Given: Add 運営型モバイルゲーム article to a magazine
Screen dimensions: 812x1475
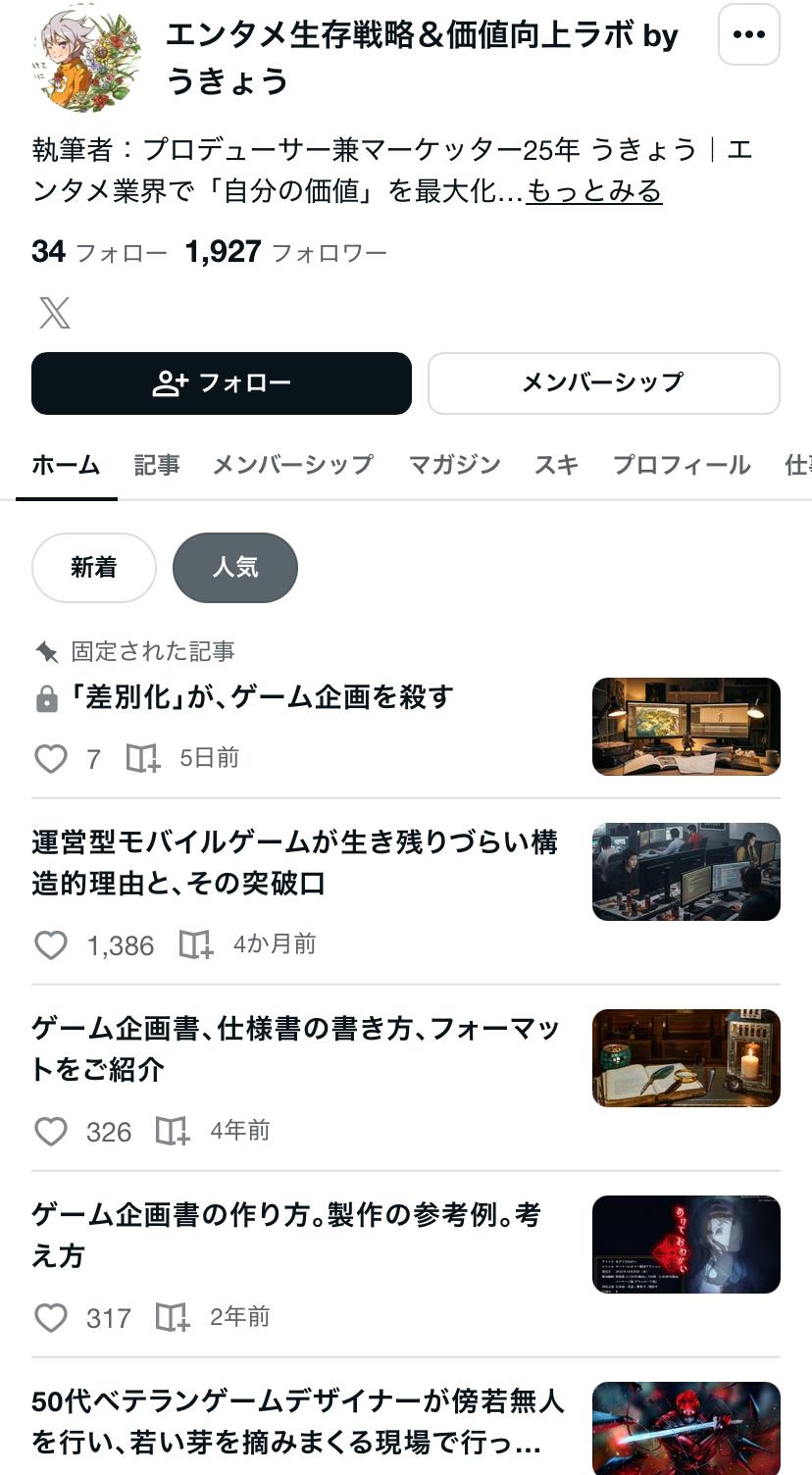Looking at the screenshot, I should [x=196, y=944].
